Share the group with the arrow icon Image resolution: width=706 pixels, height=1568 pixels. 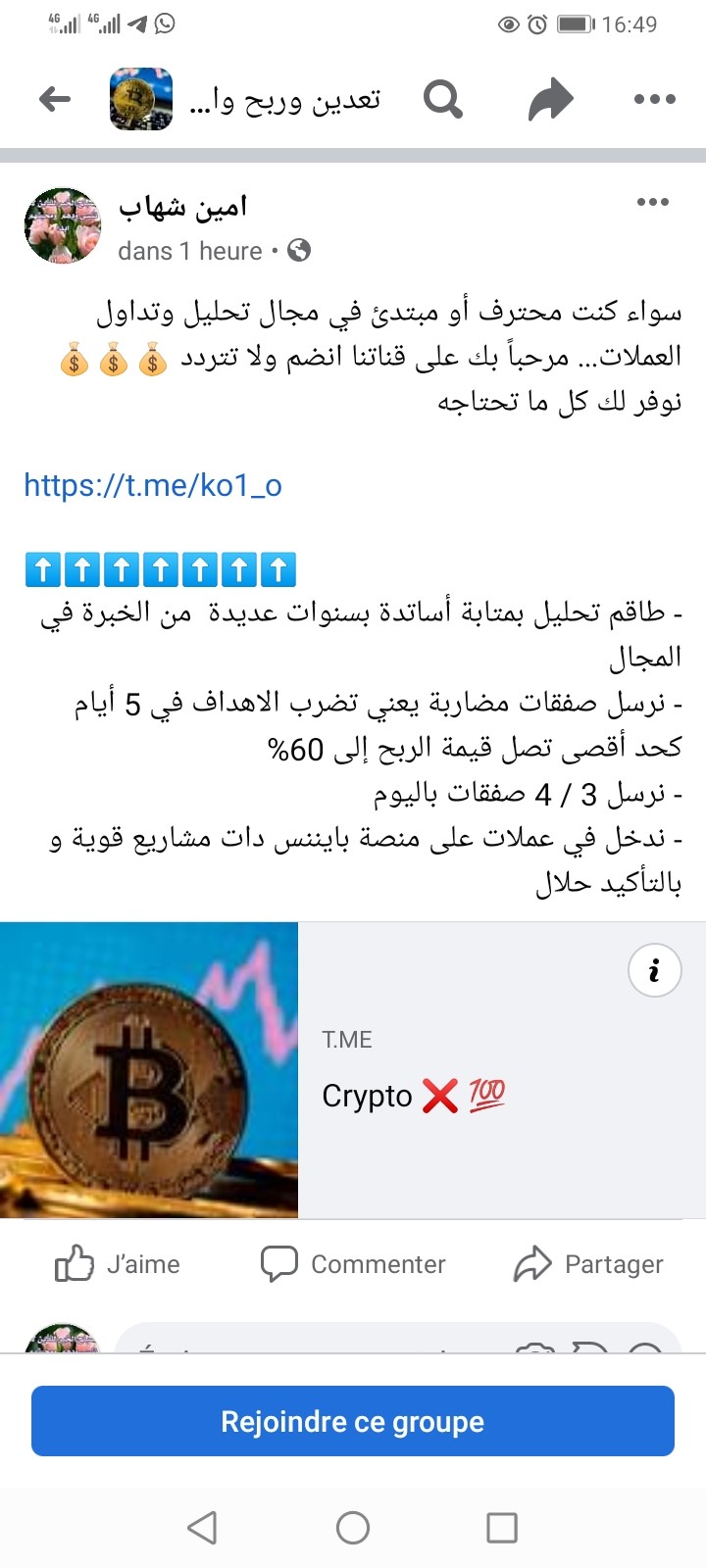pos(550,99)
